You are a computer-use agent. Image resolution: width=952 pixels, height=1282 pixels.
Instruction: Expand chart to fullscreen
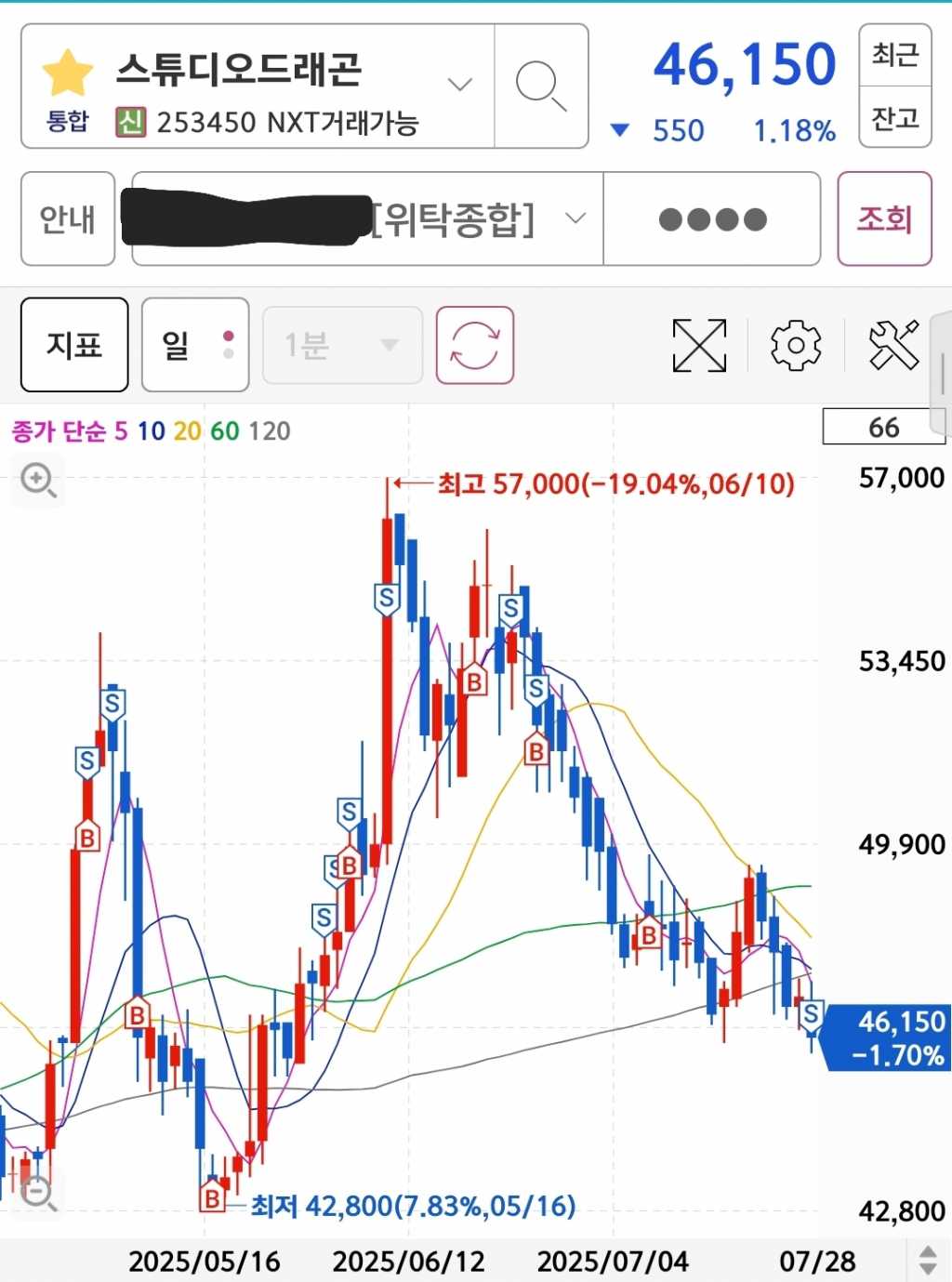tap(699, 345)
